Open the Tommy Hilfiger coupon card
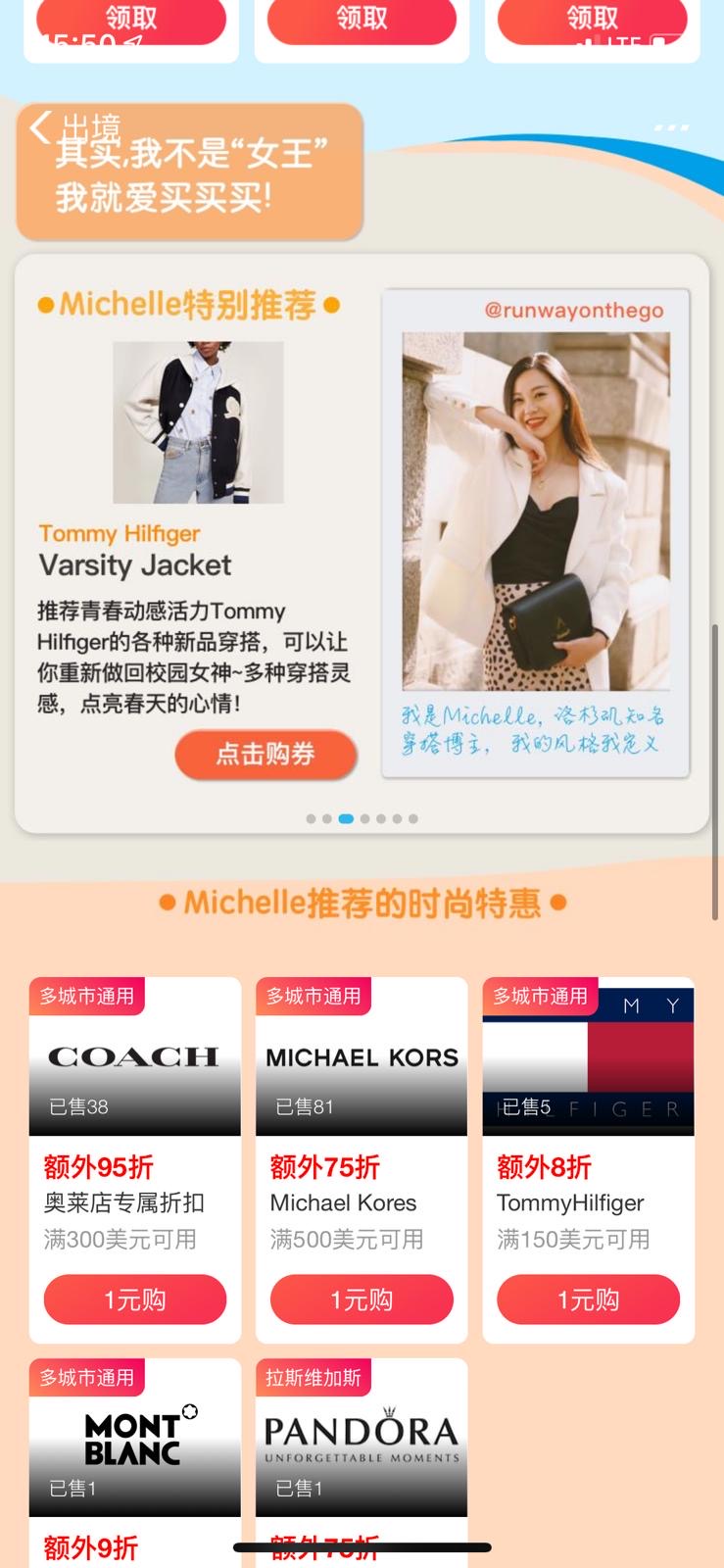 pos(589,1159)
